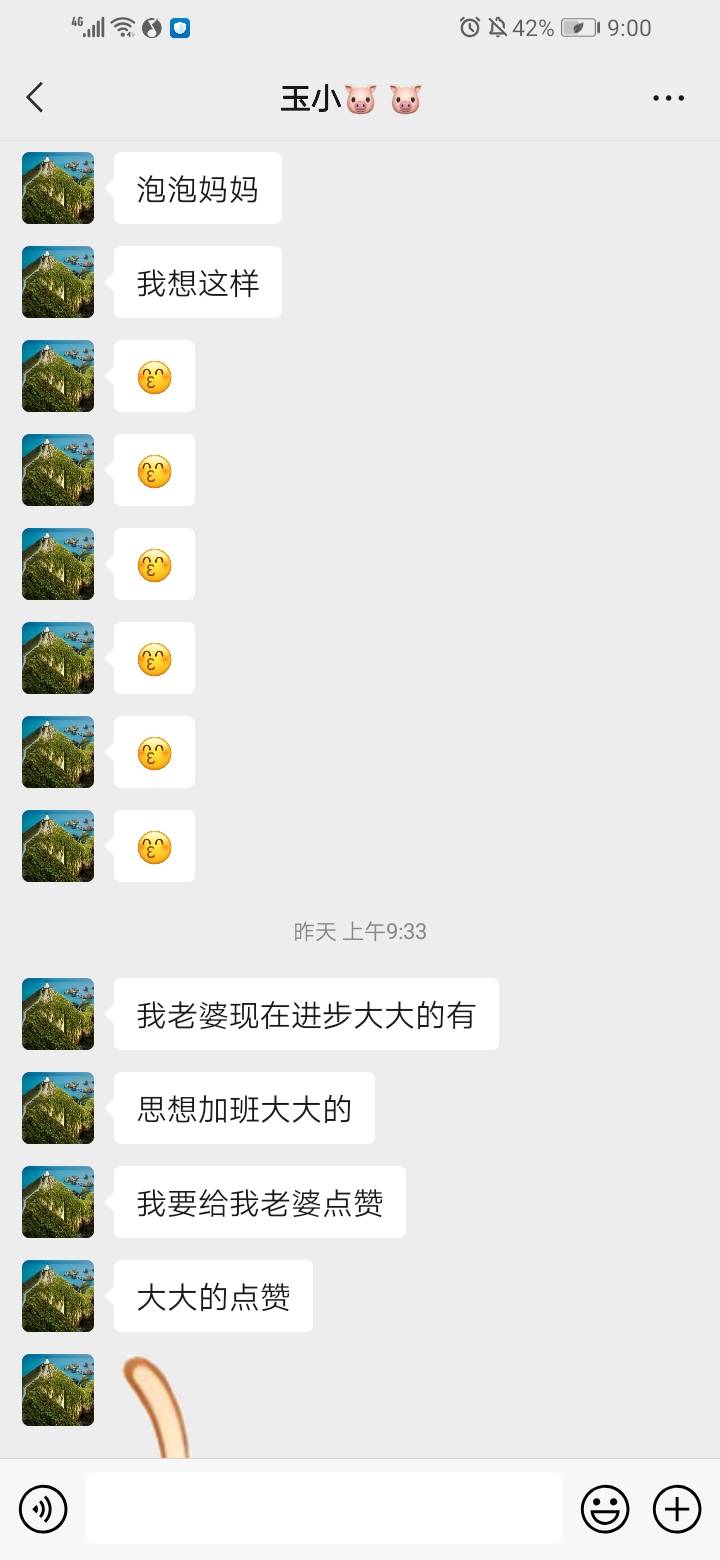This screenshot has height=1560, width=720.
Task: Select the message 我老婆现在进步大大的有
Action: pos(306,1014)
